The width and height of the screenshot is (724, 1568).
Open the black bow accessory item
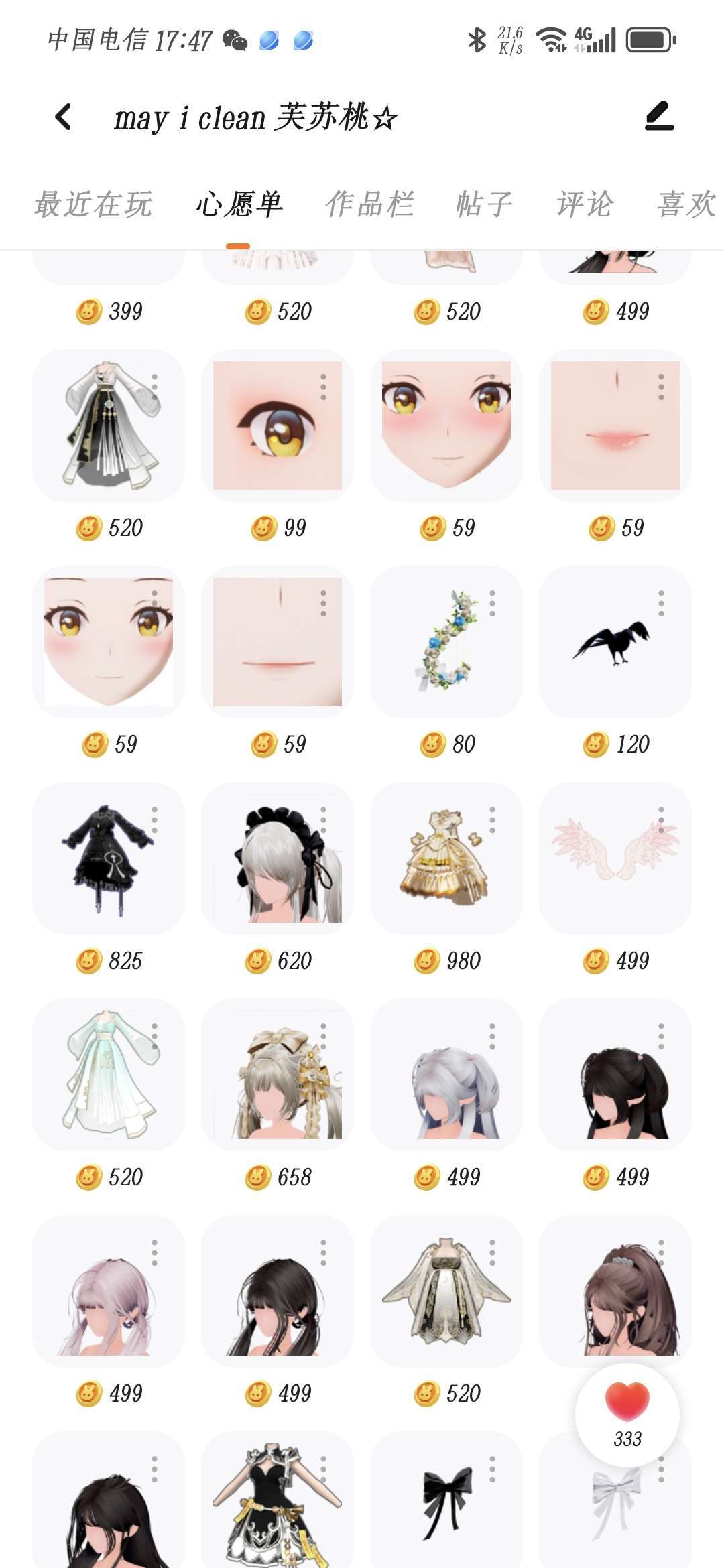pyautogui.click(x=446, y=1501)
